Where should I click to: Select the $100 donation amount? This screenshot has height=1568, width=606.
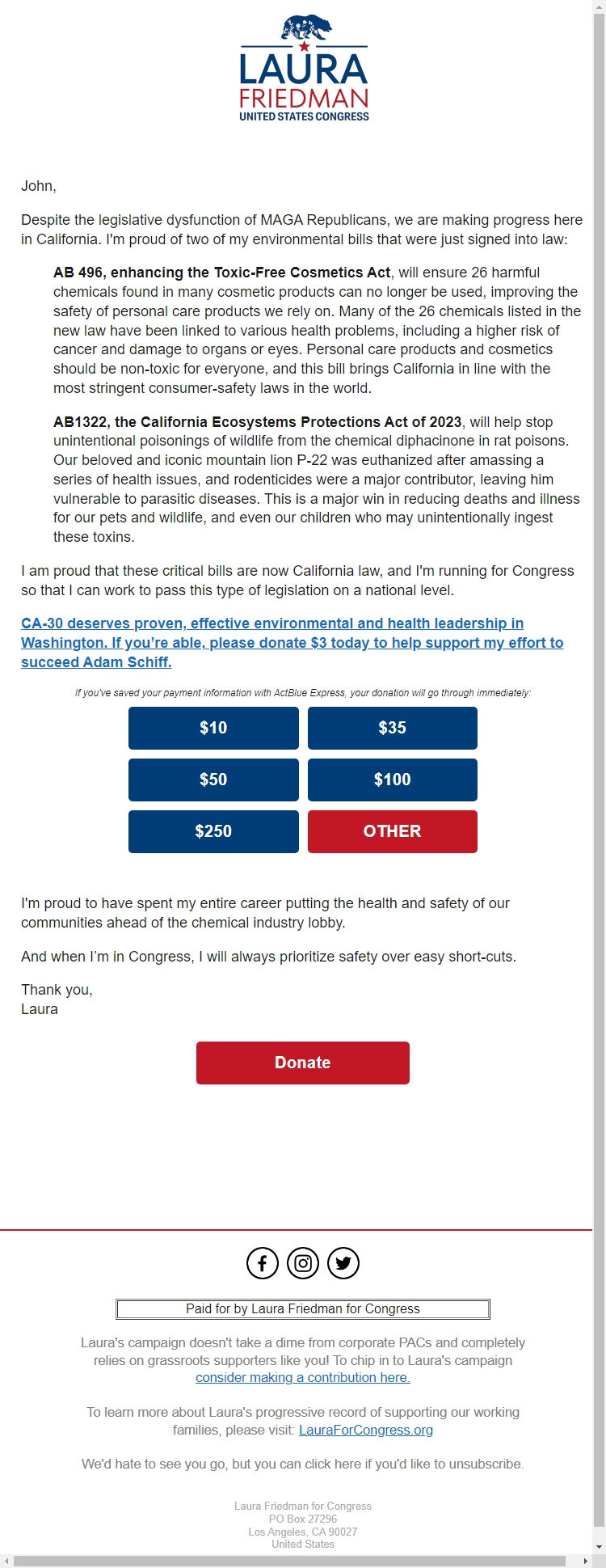click(392, 780)
